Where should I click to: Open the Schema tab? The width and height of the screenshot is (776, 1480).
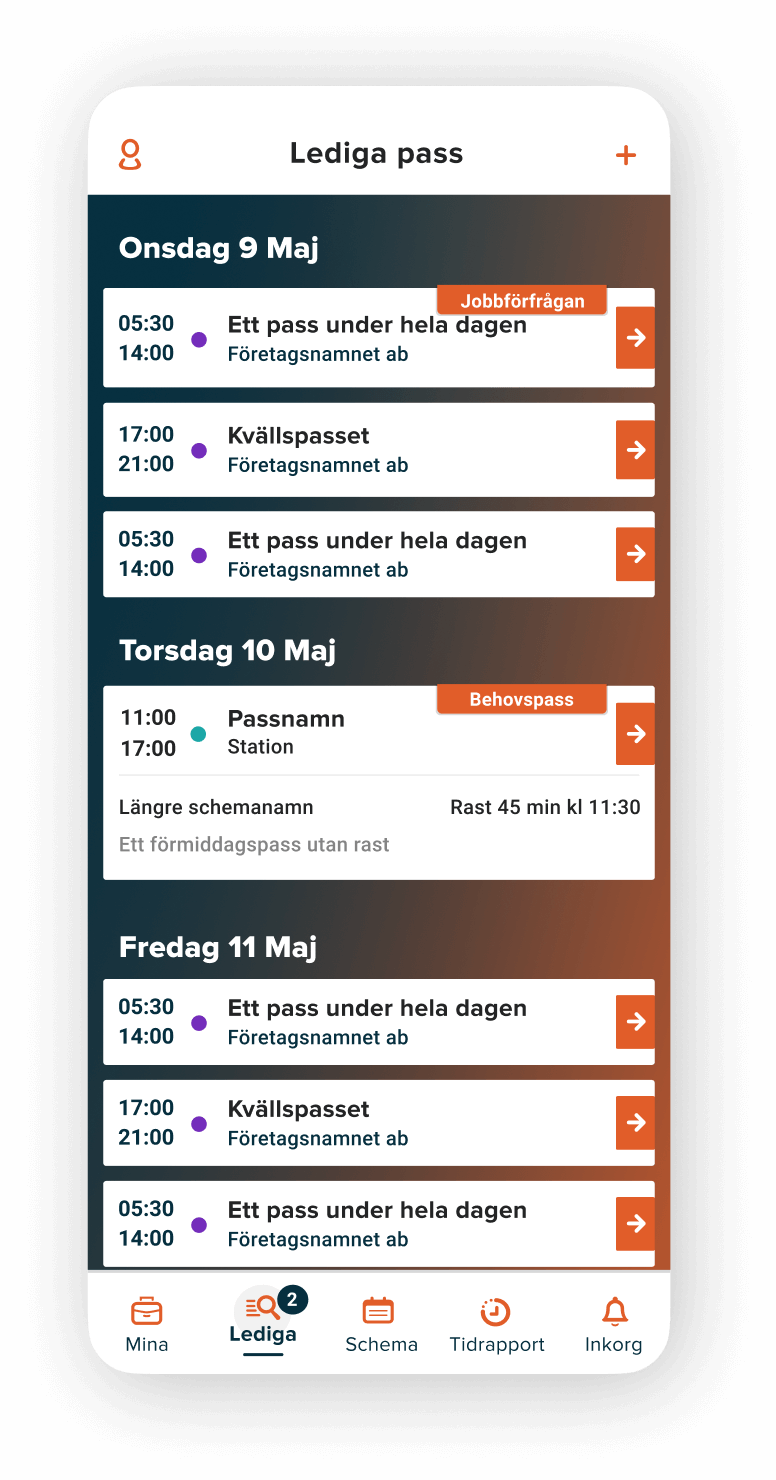pyautogui.click(x=380, y=1323)
